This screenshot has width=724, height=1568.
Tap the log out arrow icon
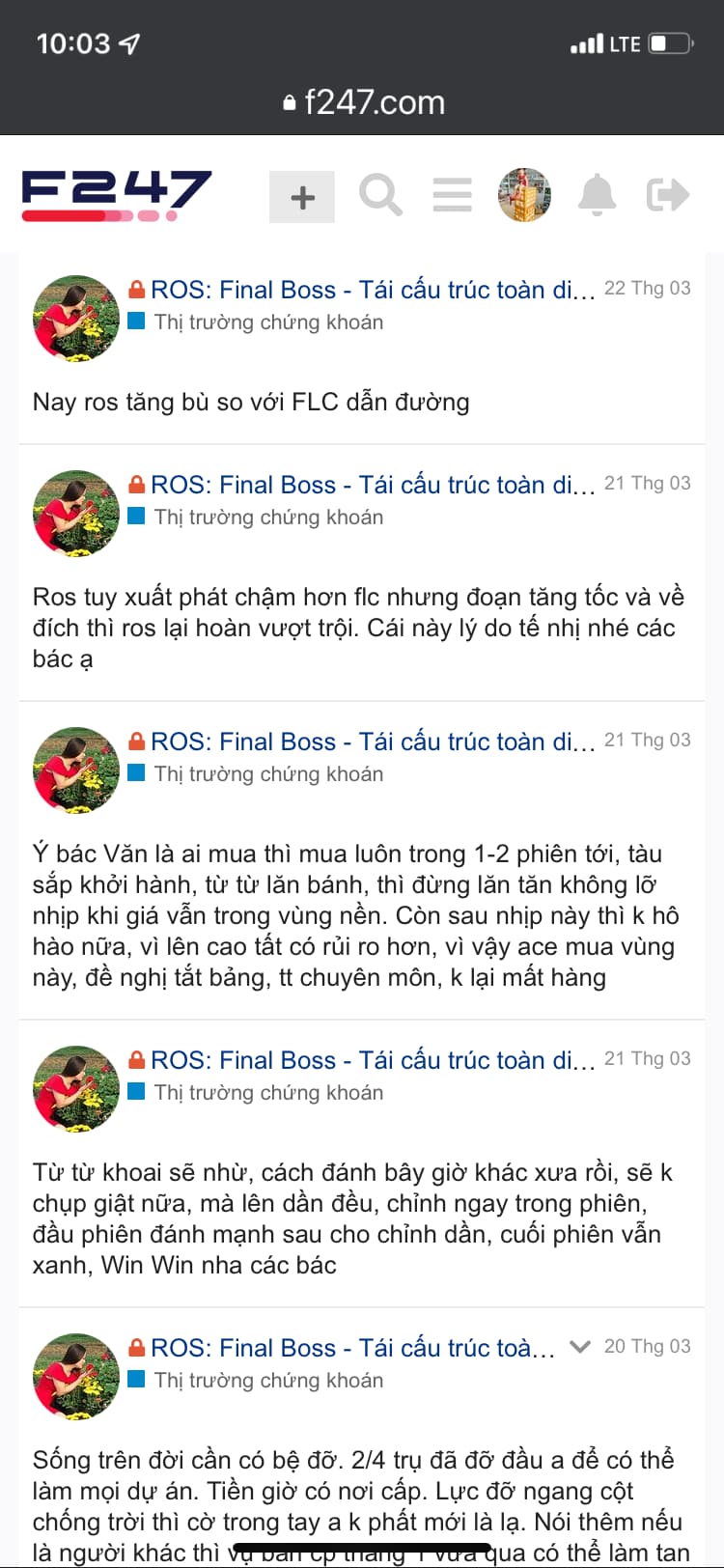point(667,195)
